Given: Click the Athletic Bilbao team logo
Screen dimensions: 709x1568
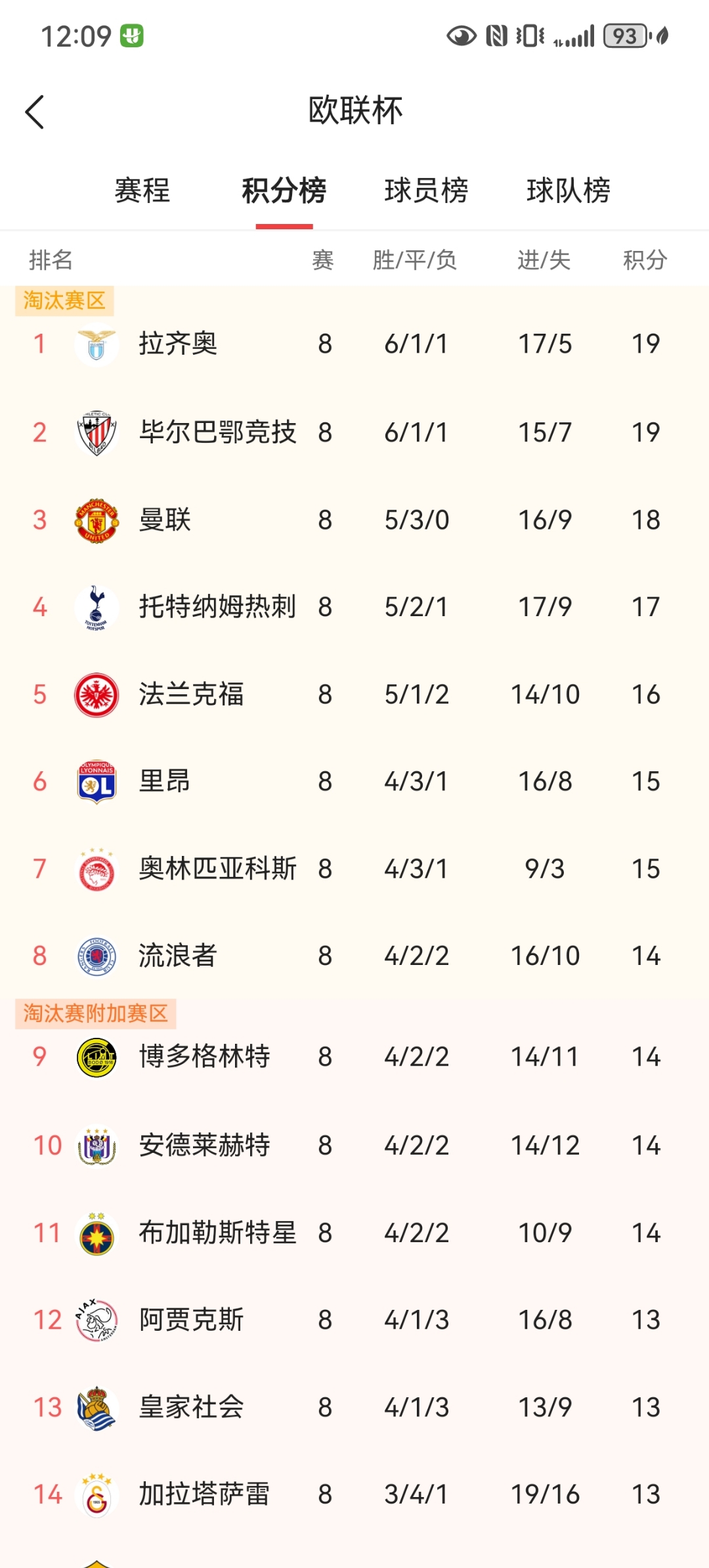Looking at the screenshot, I should click(x=97, y=432).
